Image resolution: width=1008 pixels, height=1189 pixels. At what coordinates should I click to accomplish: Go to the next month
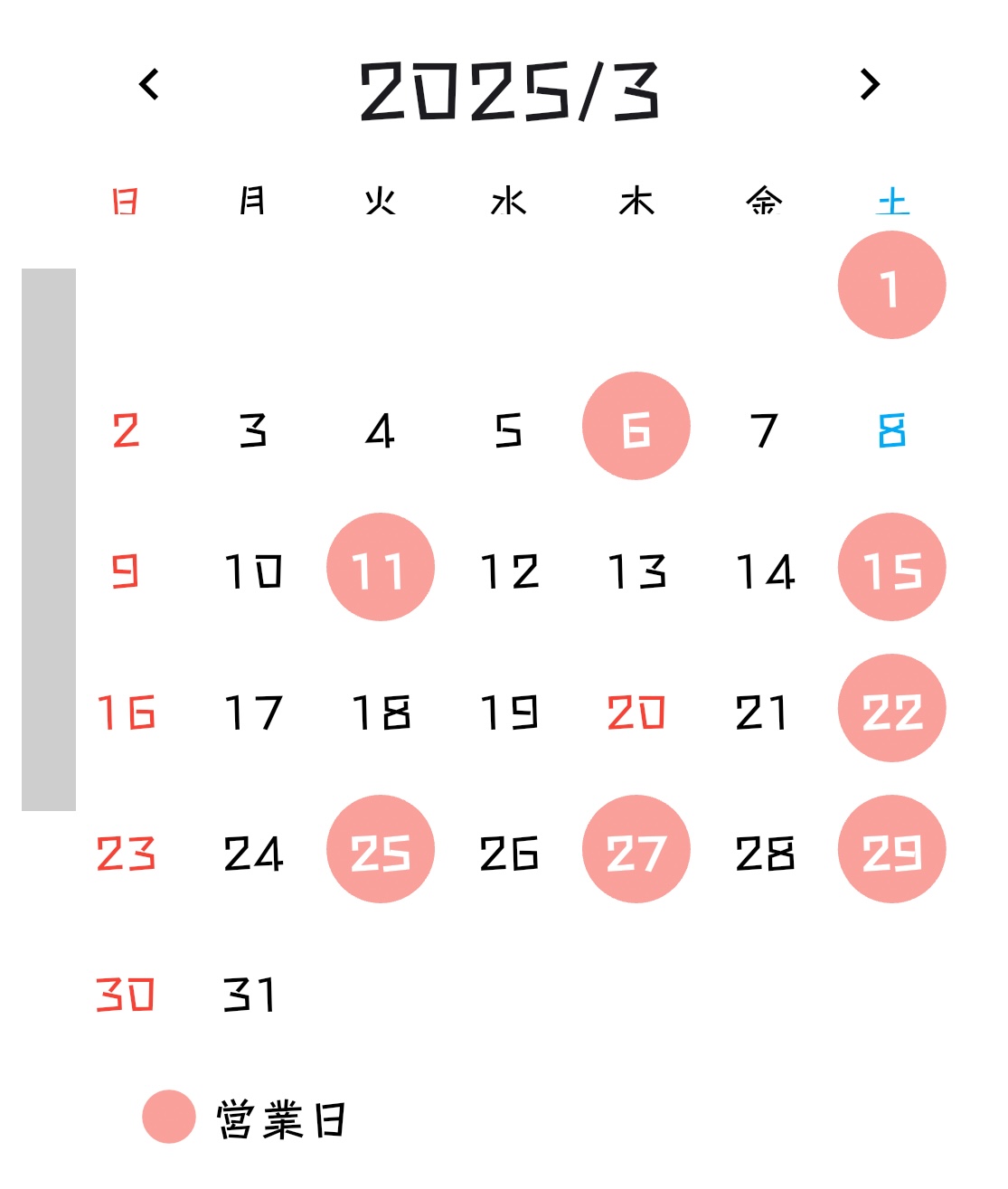coord(870,84)
